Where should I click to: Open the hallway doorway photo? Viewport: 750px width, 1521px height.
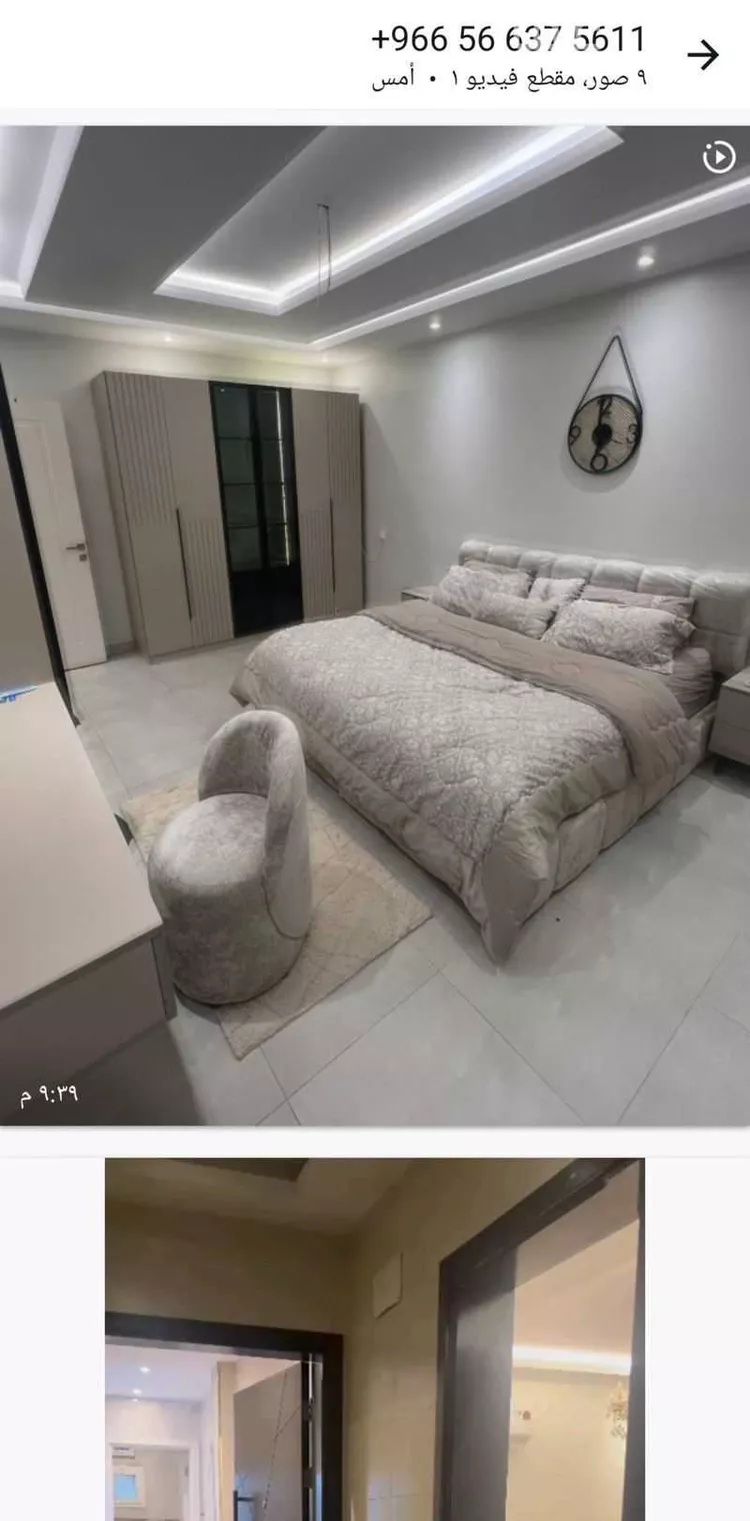point(375,1340)
